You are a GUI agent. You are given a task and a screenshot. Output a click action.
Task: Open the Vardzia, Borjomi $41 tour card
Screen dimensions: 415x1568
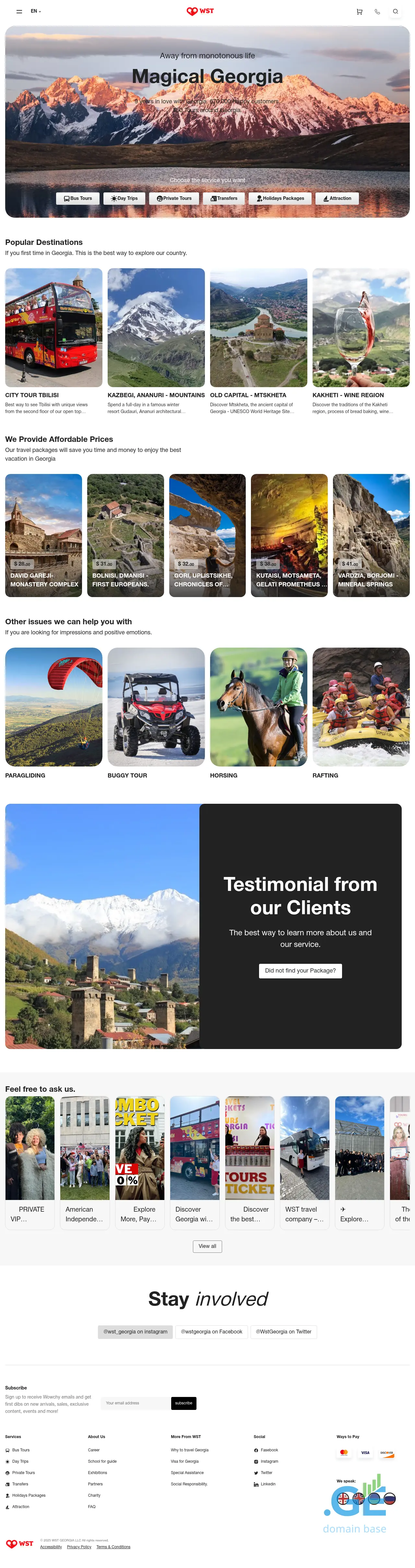(371, 535)
